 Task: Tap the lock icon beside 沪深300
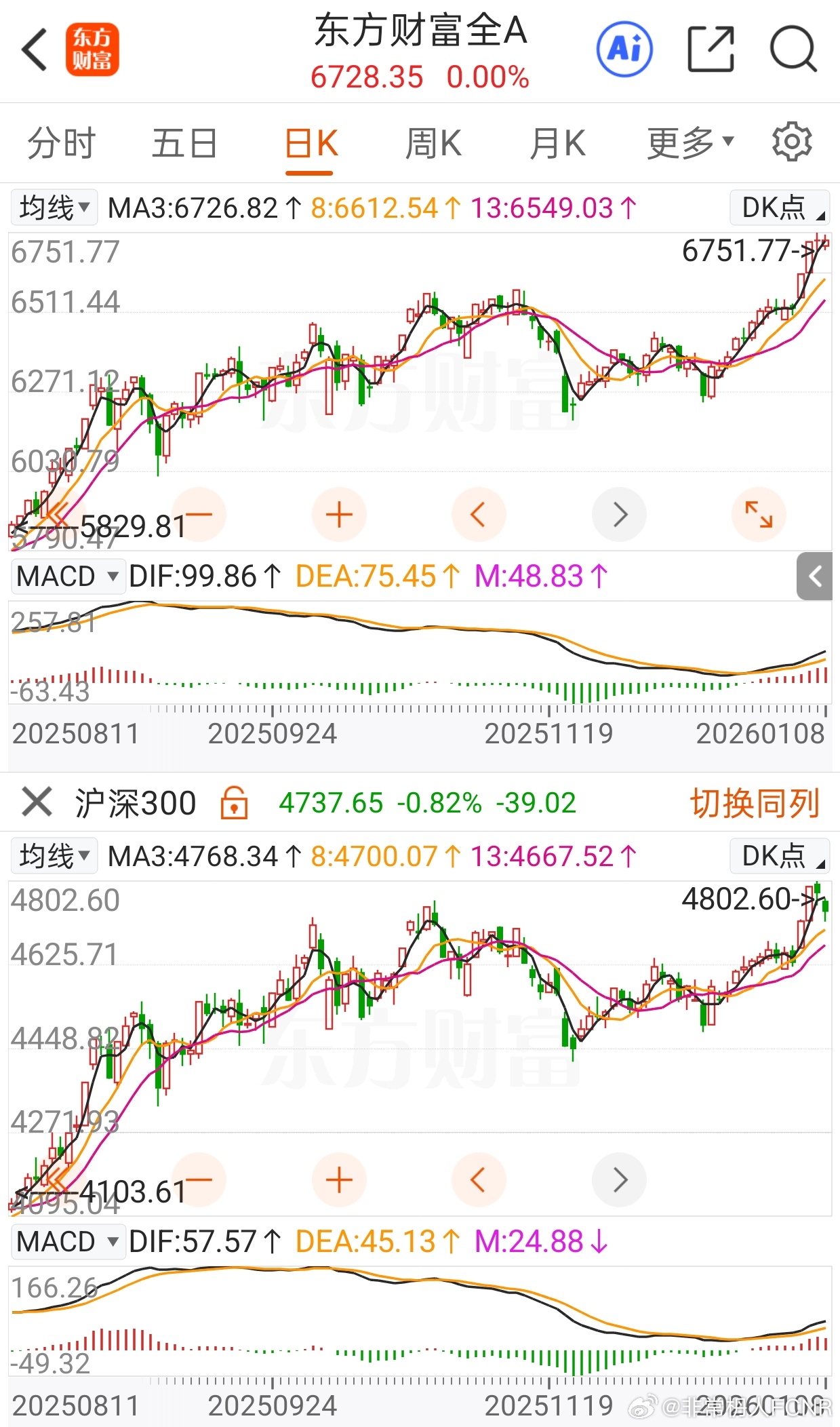tap(234, 802)
